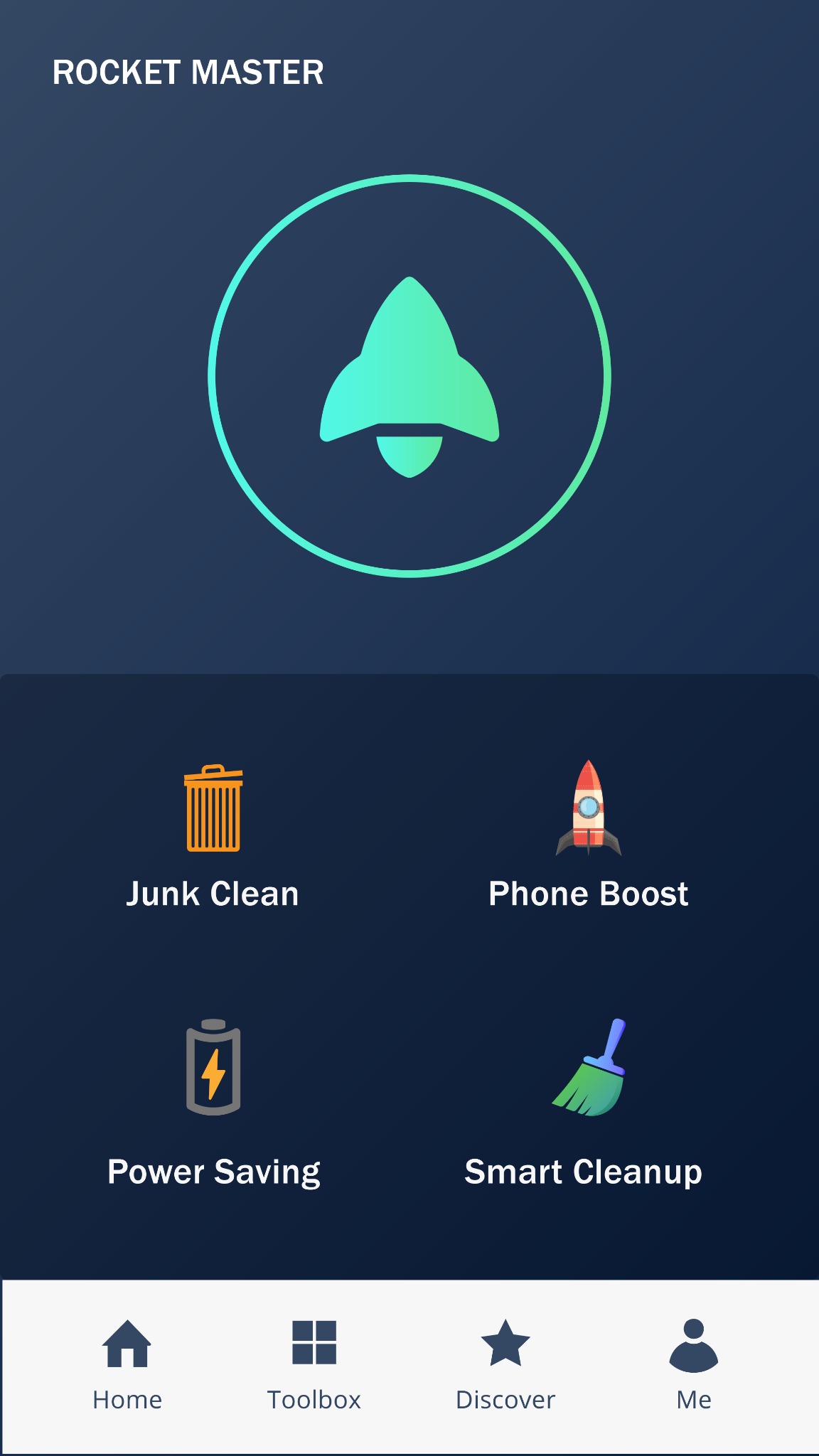
Task: Open the Discover tab
Action: [505, 1365]
